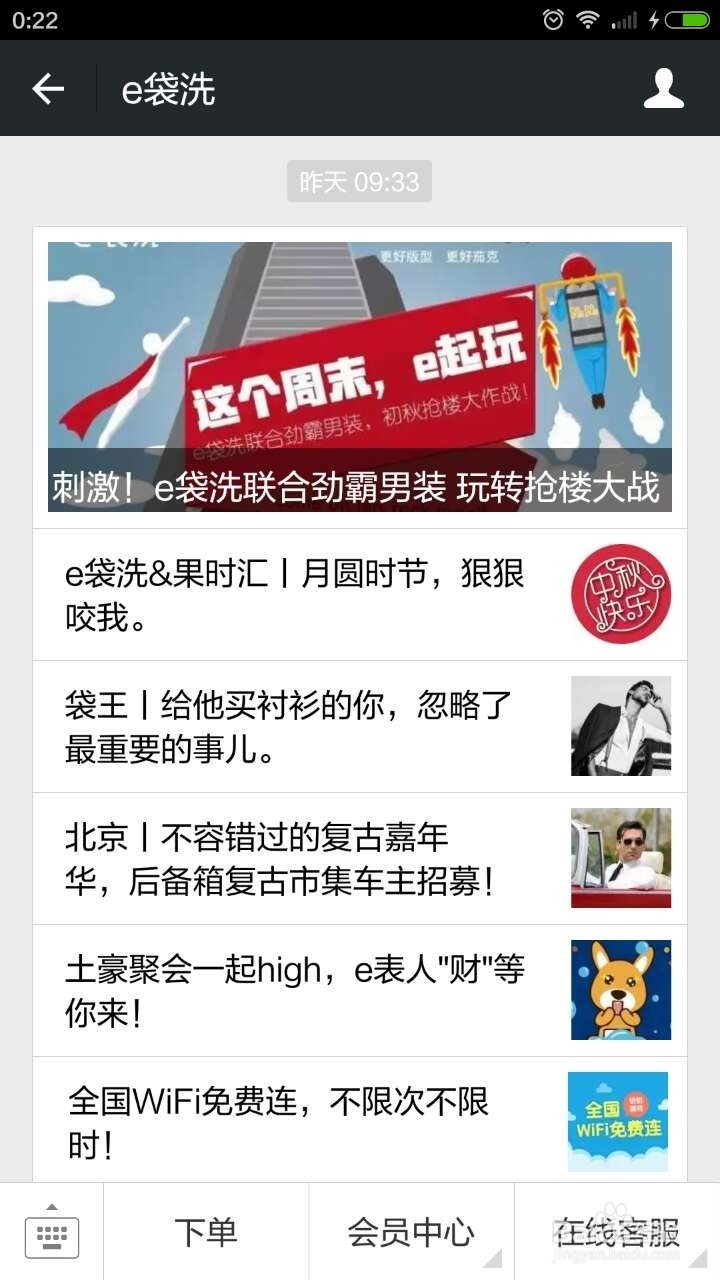Tap the signal strength bars icon
This screenshot has width=720, height=1280.
(624, 17)
